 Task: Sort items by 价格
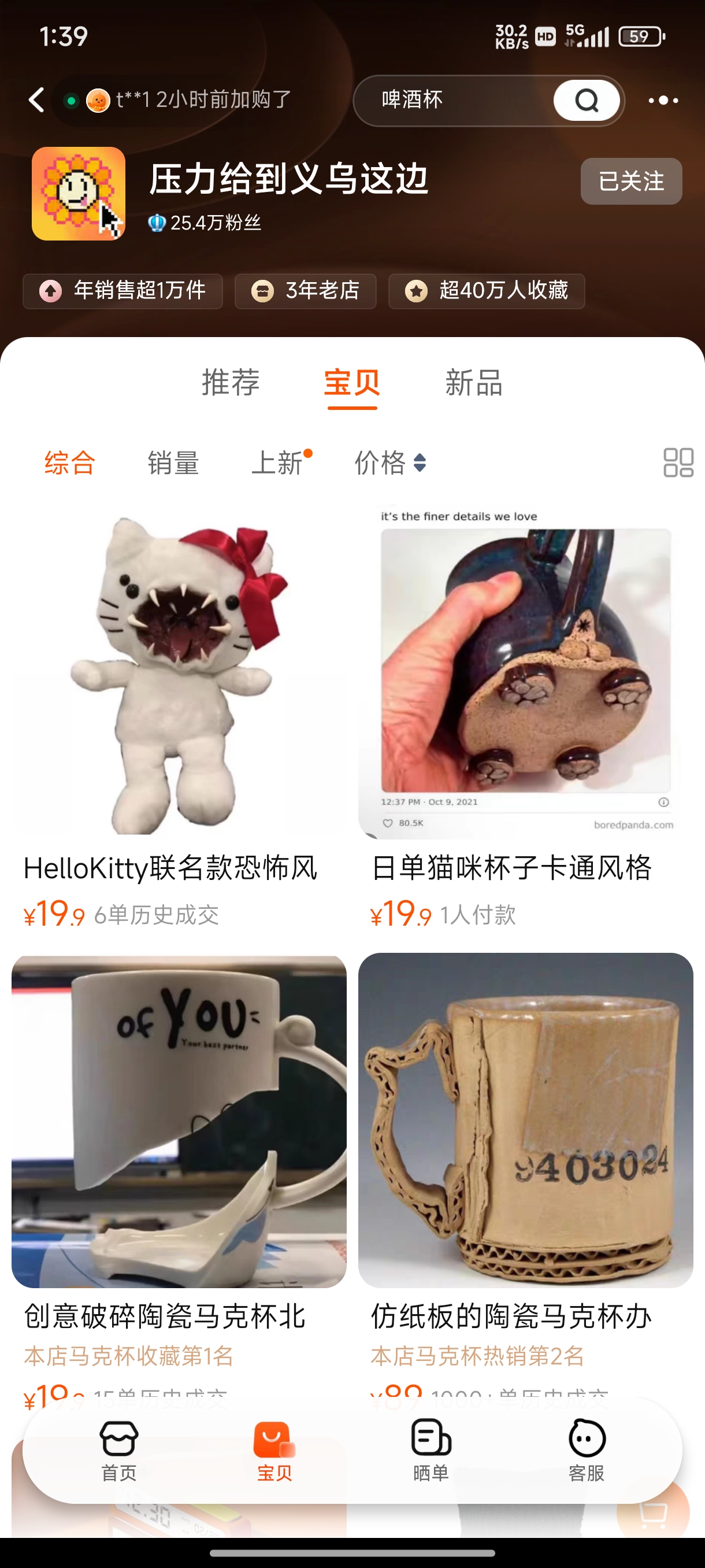pos(389,463)
